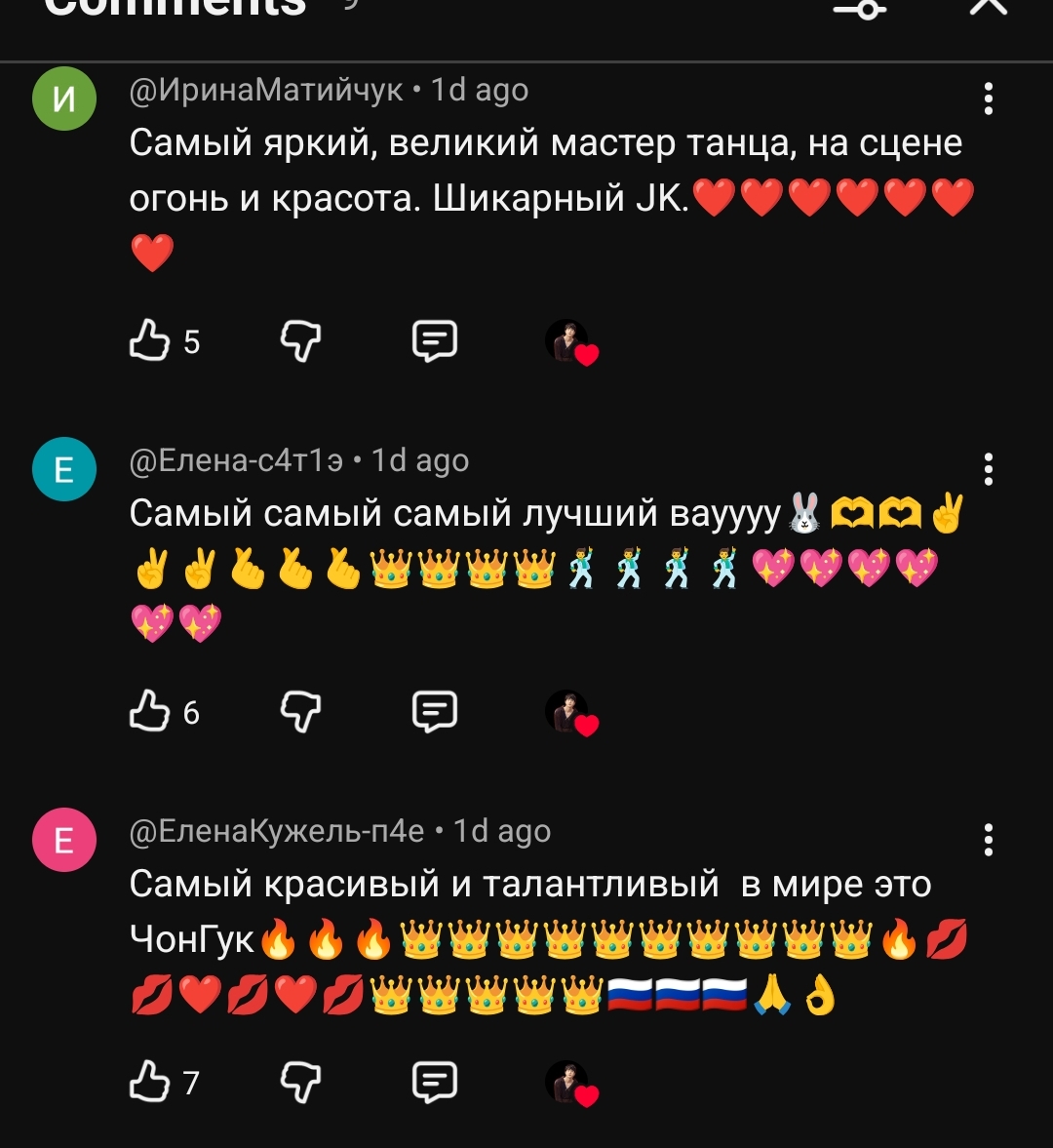Open @Елена-с4т1э's channel avatar
1053x1148 pixels.
pos(64,469)
